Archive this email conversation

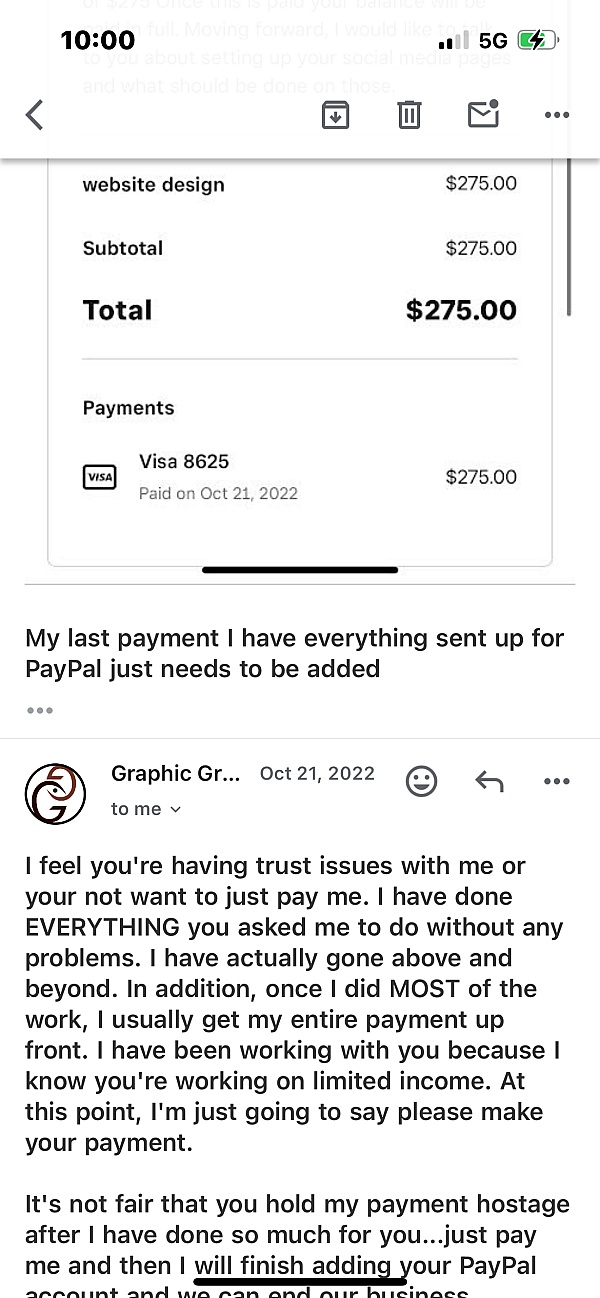(335, 115)
